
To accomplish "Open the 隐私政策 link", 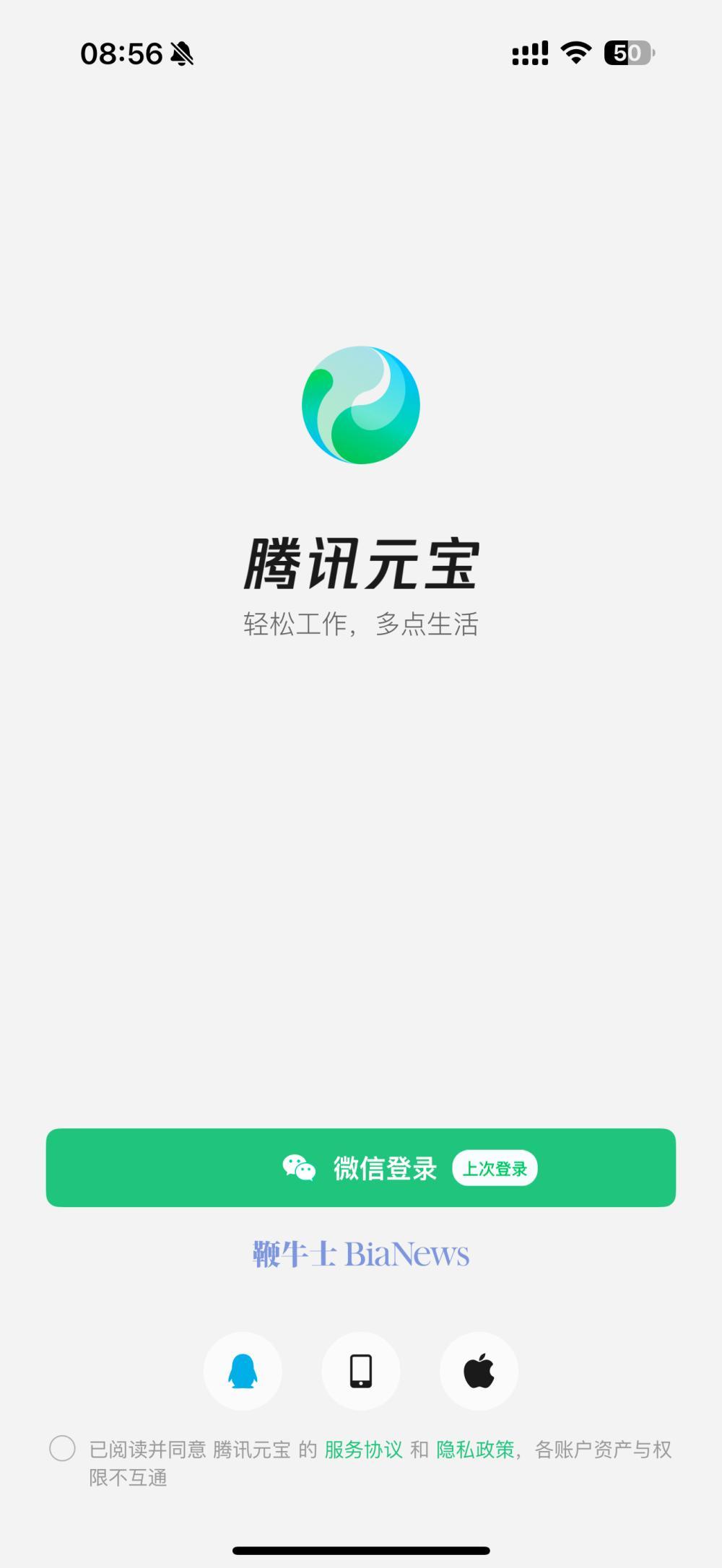I will [475, 1450].
